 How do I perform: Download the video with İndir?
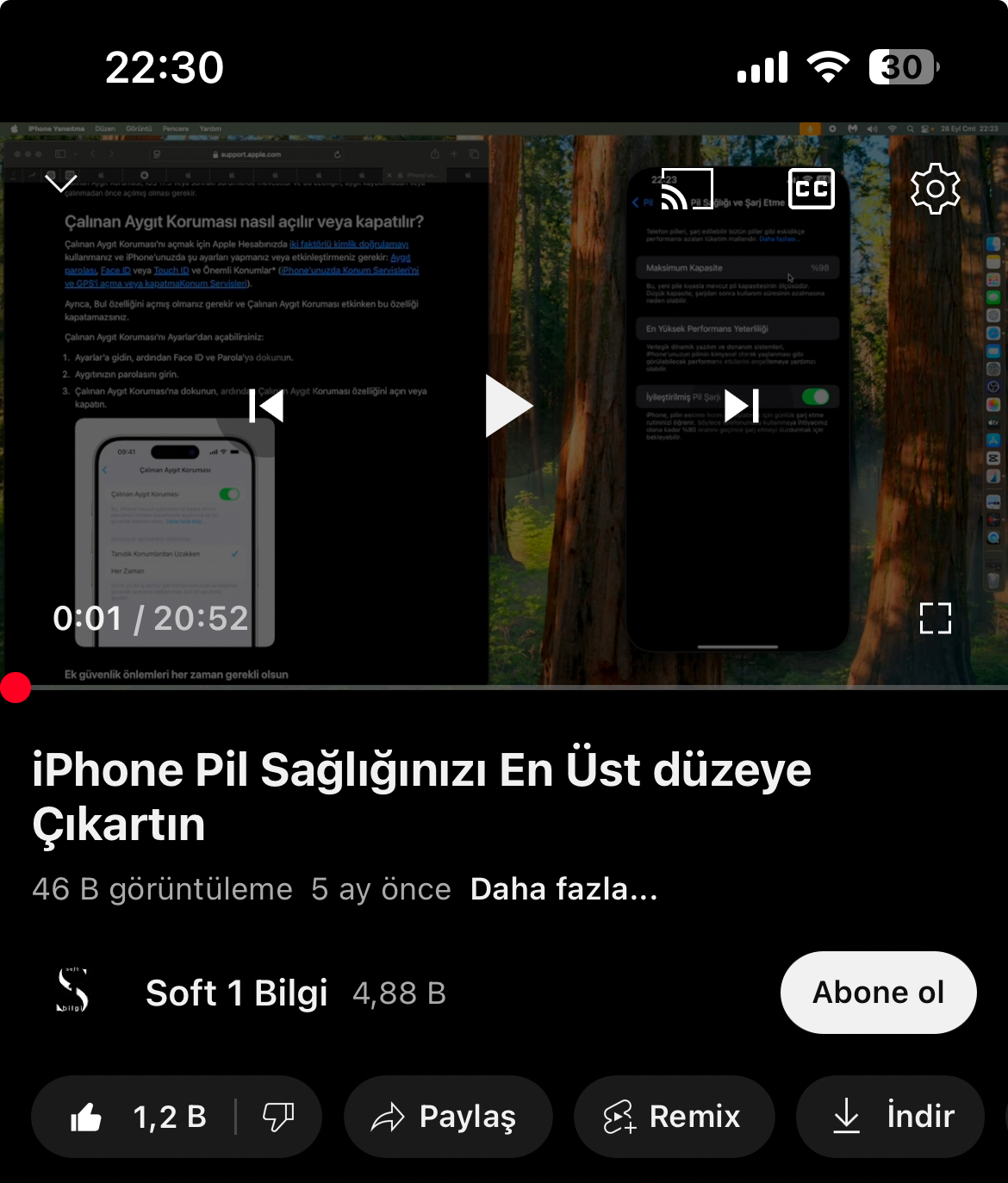pos(892,1117)
